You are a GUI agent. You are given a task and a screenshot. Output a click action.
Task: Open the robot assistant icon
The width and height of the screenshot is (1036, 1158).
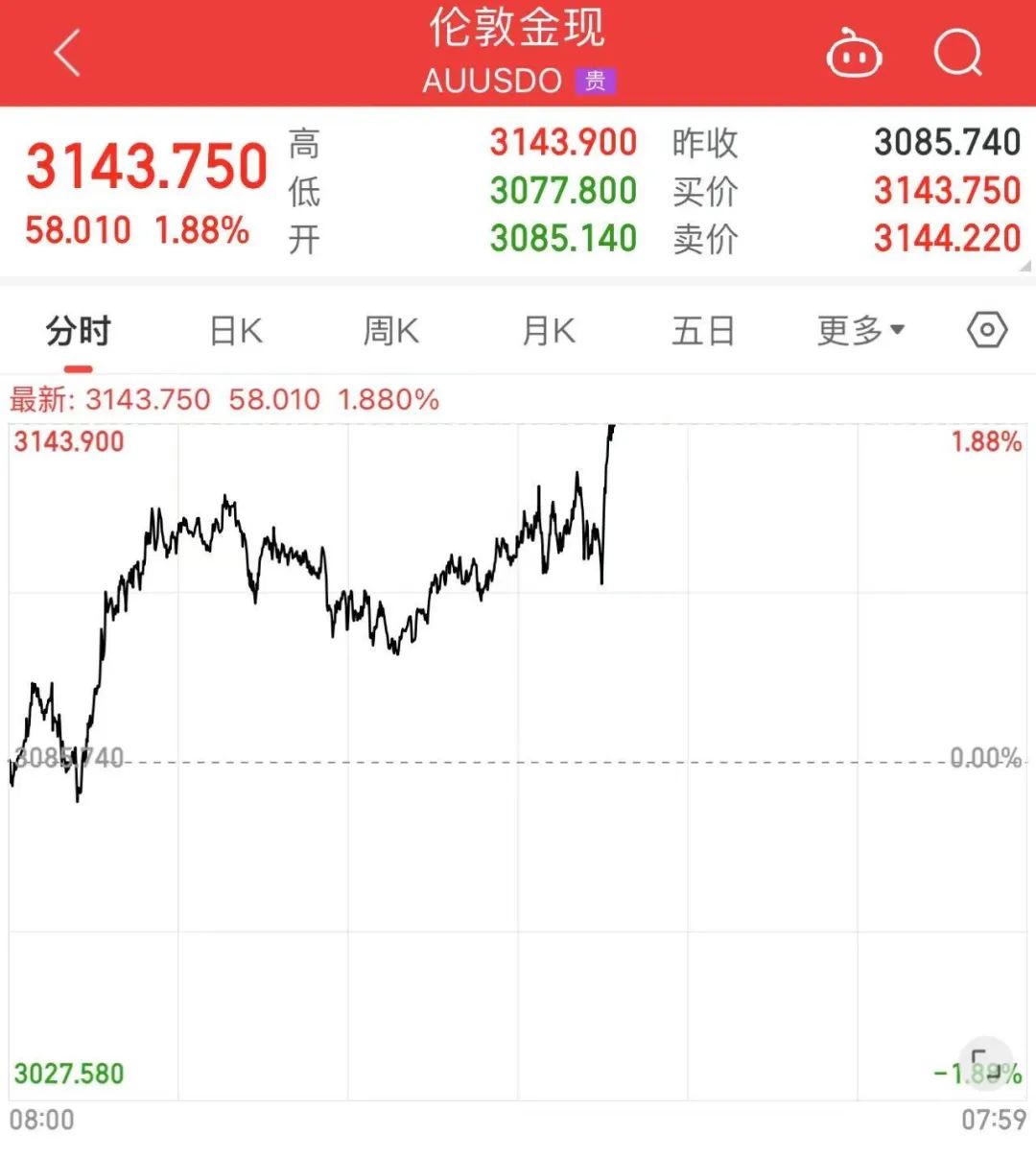(854, 53)
